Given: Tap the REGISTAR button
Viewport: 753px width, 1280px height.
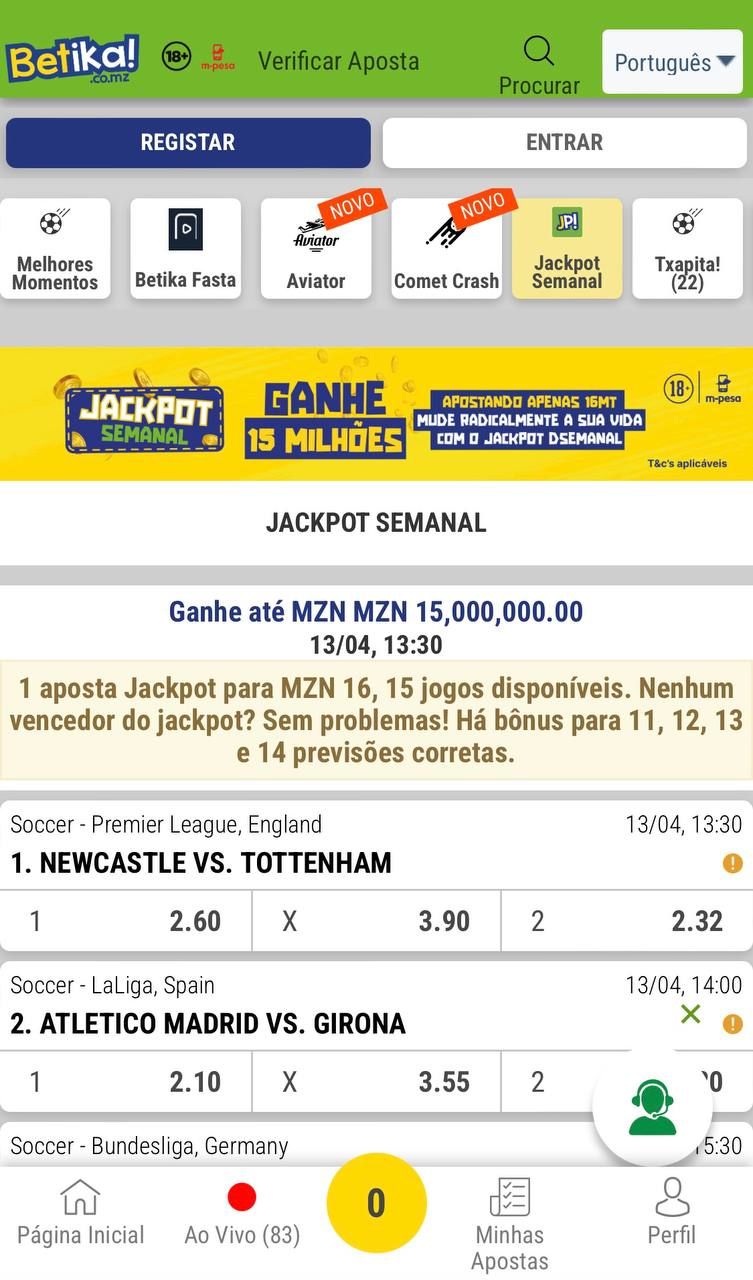Looking at the screenshot, I should (188, 142).
